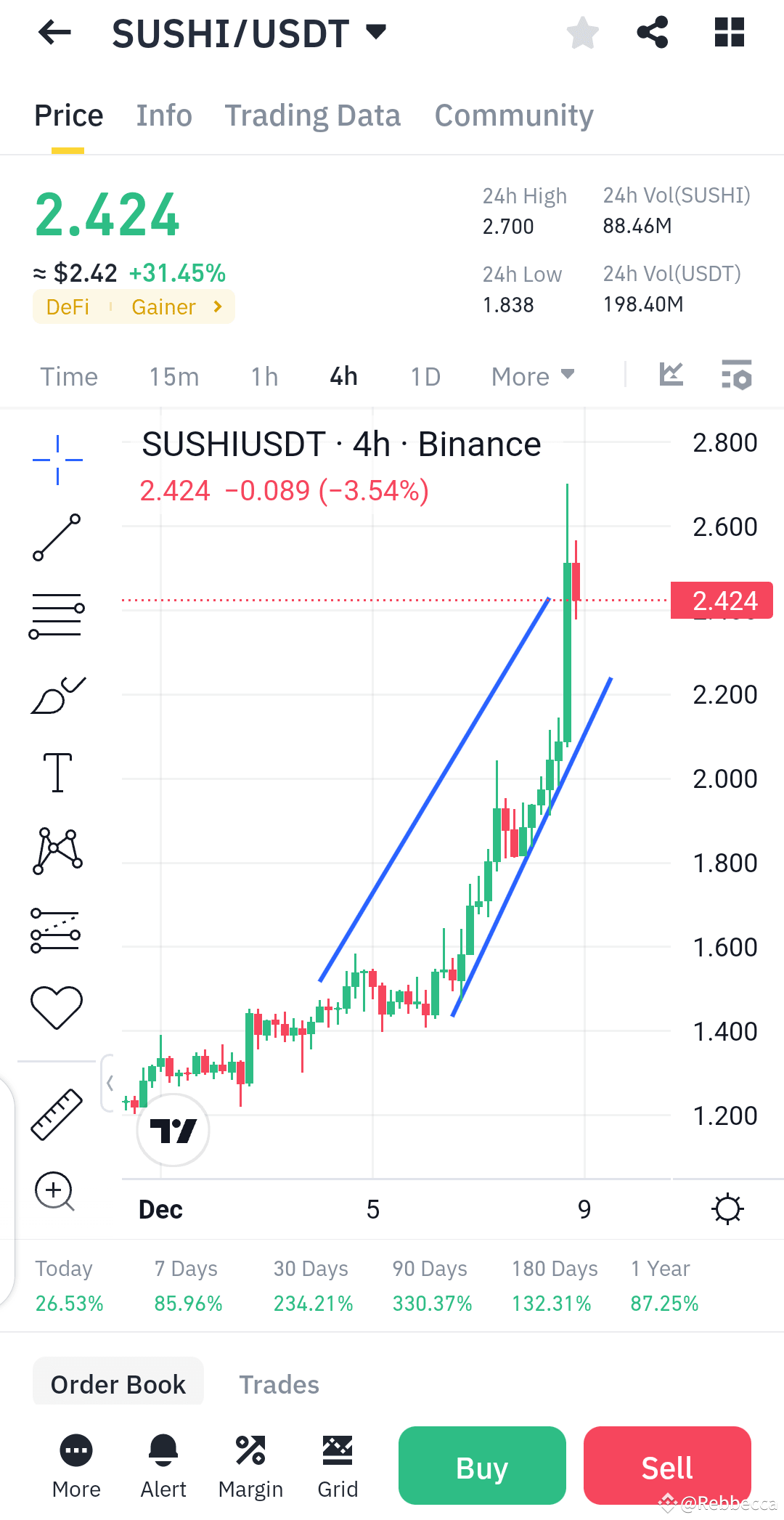Open the DeFi Gainer link
This screenshot has height=1520, width=784.
[133, 306]
